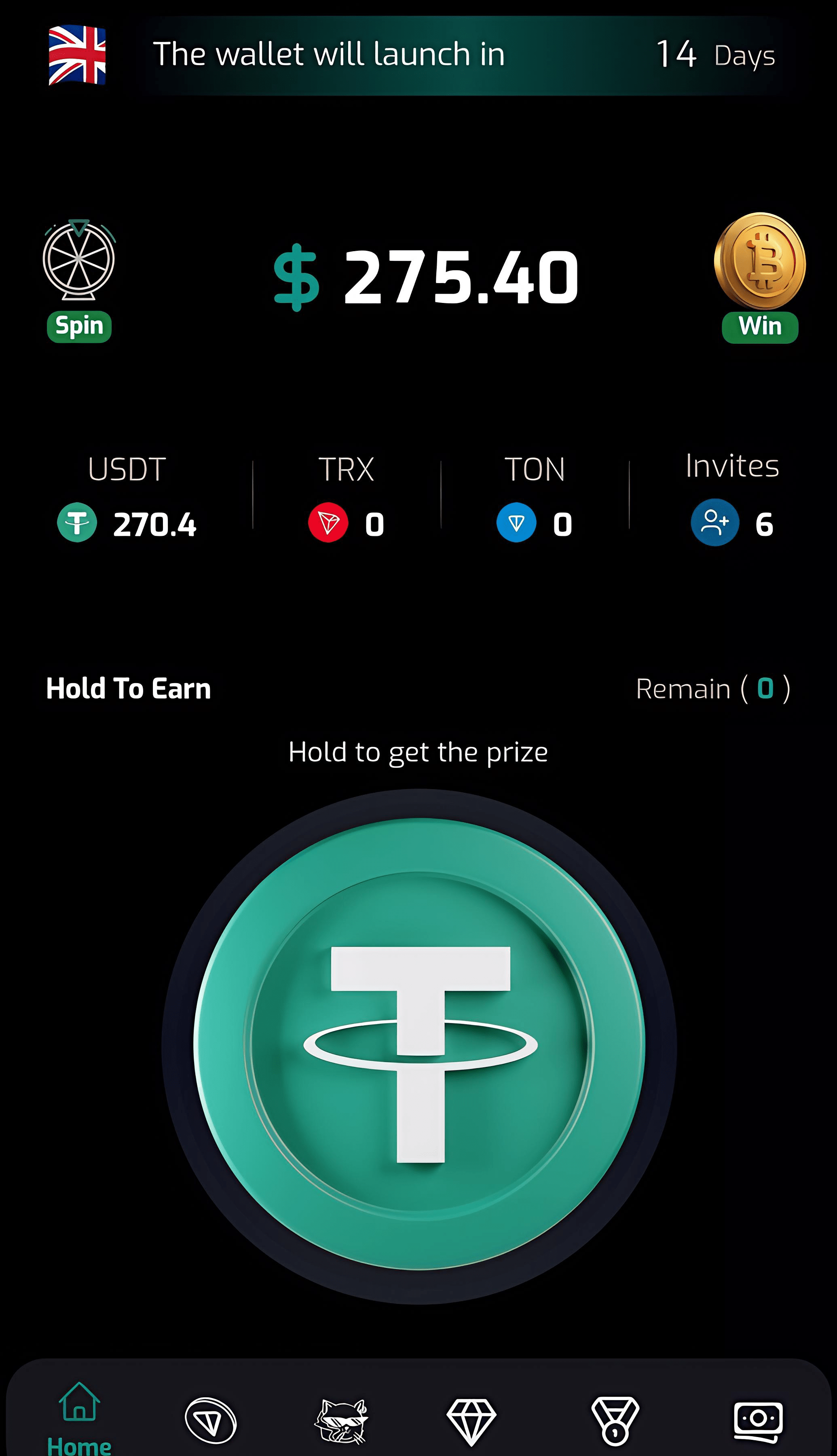This screenshot has width=837, height=1456.
Task: Change language via the UK flag
Action: [x=77, y=55]
